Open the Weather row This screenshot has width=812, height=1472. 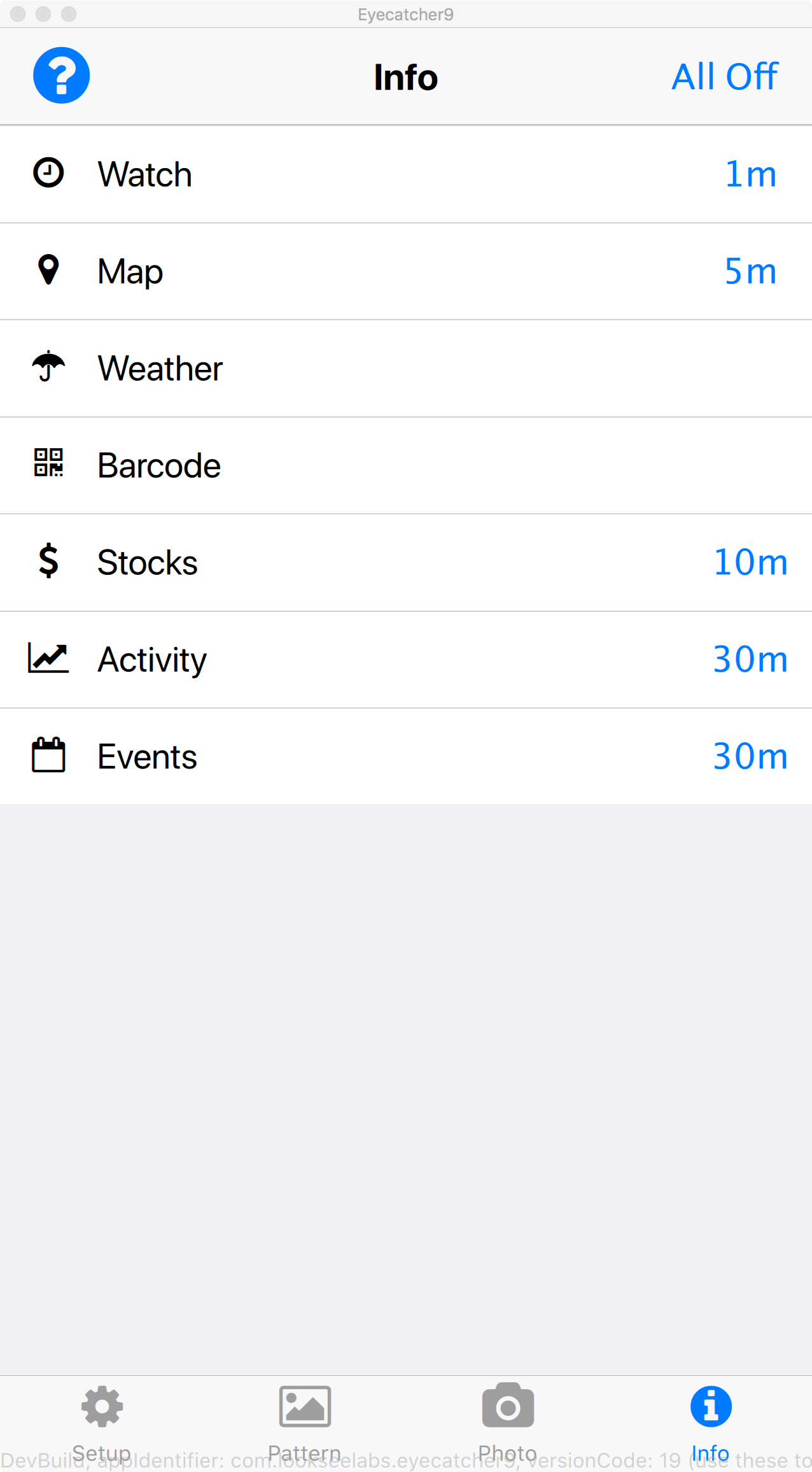[x=406, y=369]
